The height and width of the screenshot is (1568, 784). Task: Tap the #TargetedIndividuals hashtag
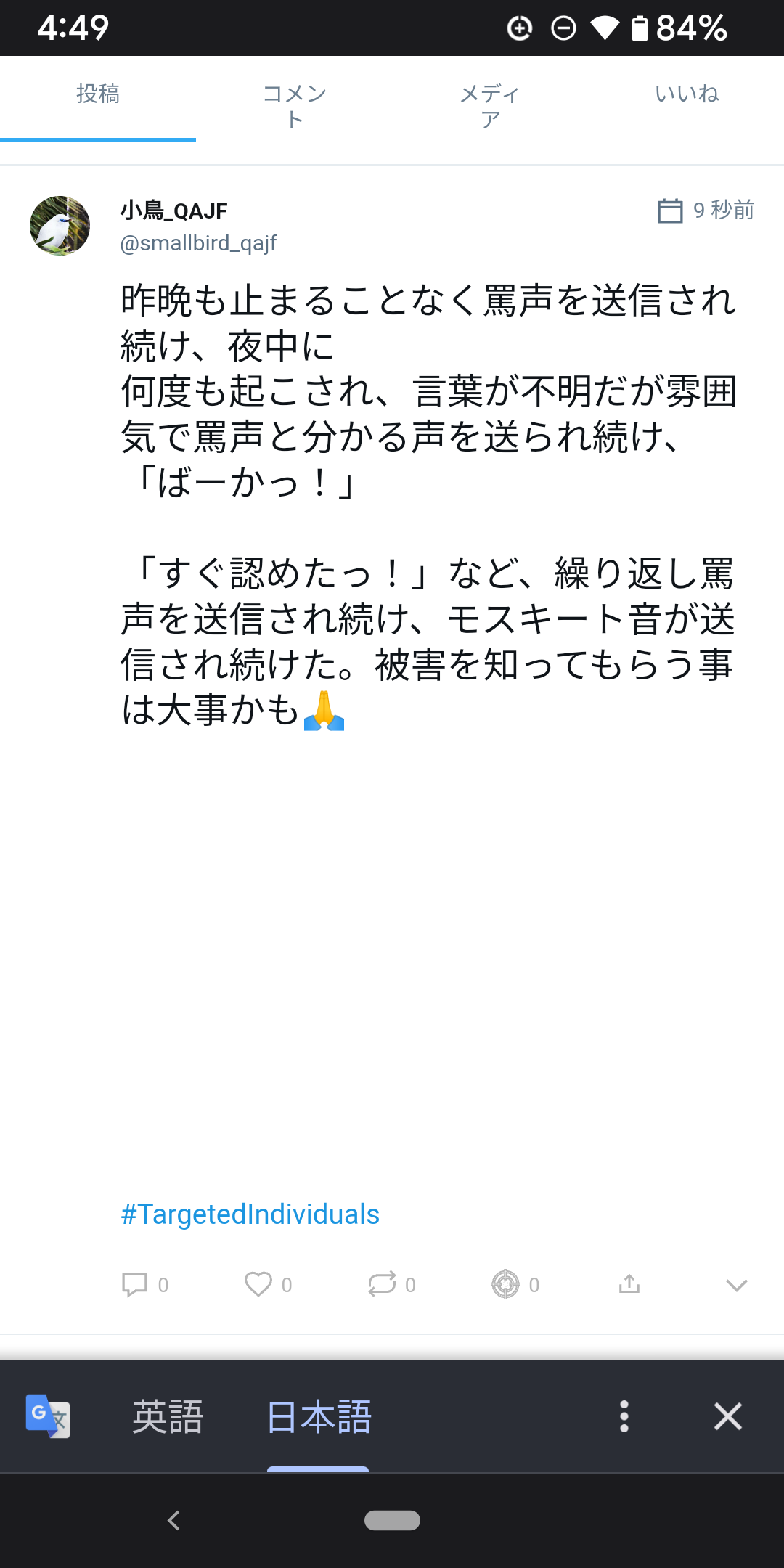click(x=250, y=1214)
